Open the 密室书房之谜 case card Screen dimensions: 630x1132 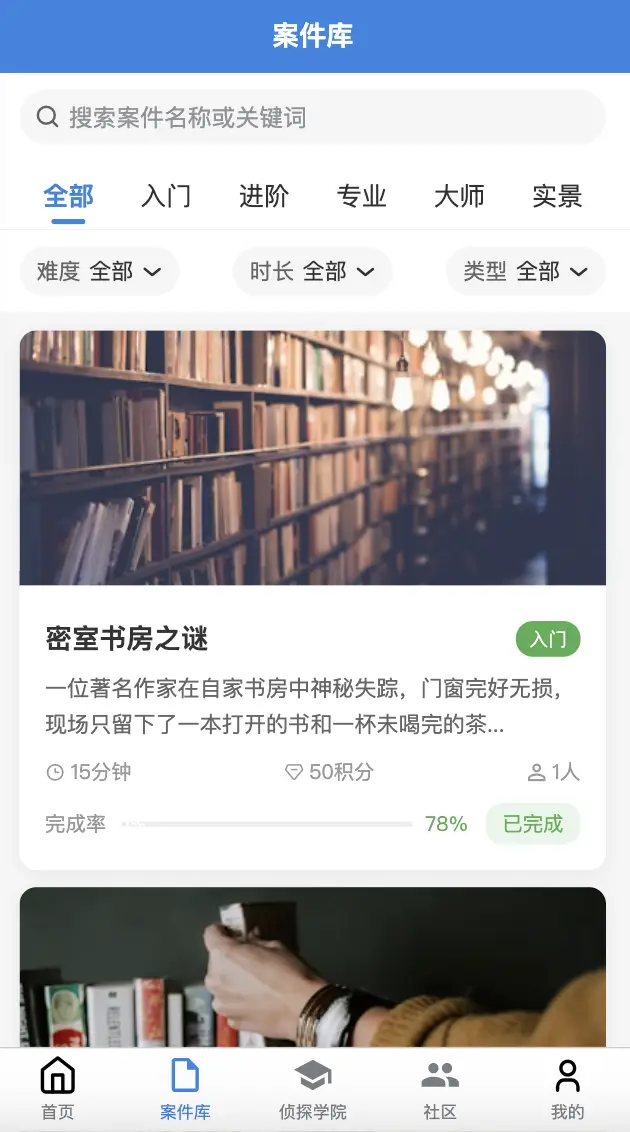312,600
